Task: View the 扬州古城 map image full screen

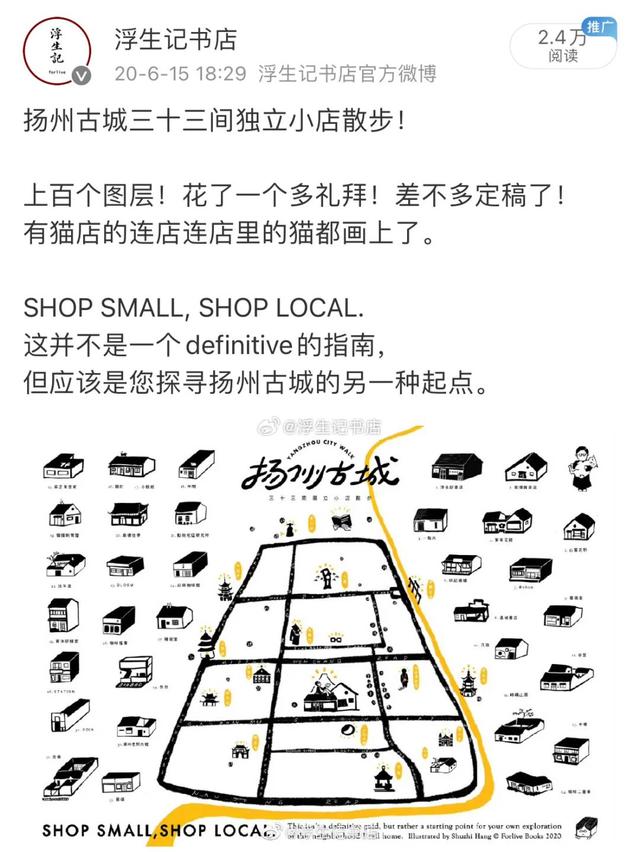Action: [x=320, y=630]
